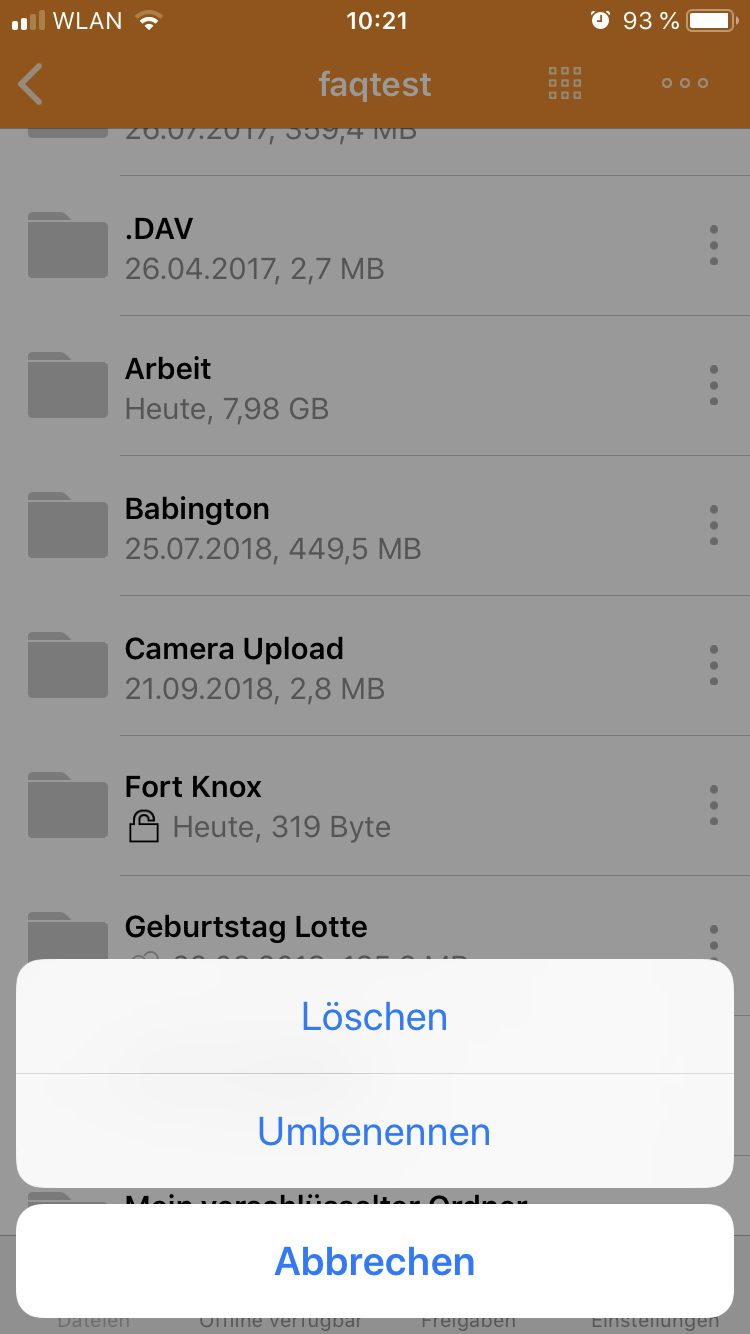Tap the back chevron in the navigation bar
750x1334 pixels.
point(30,83)
